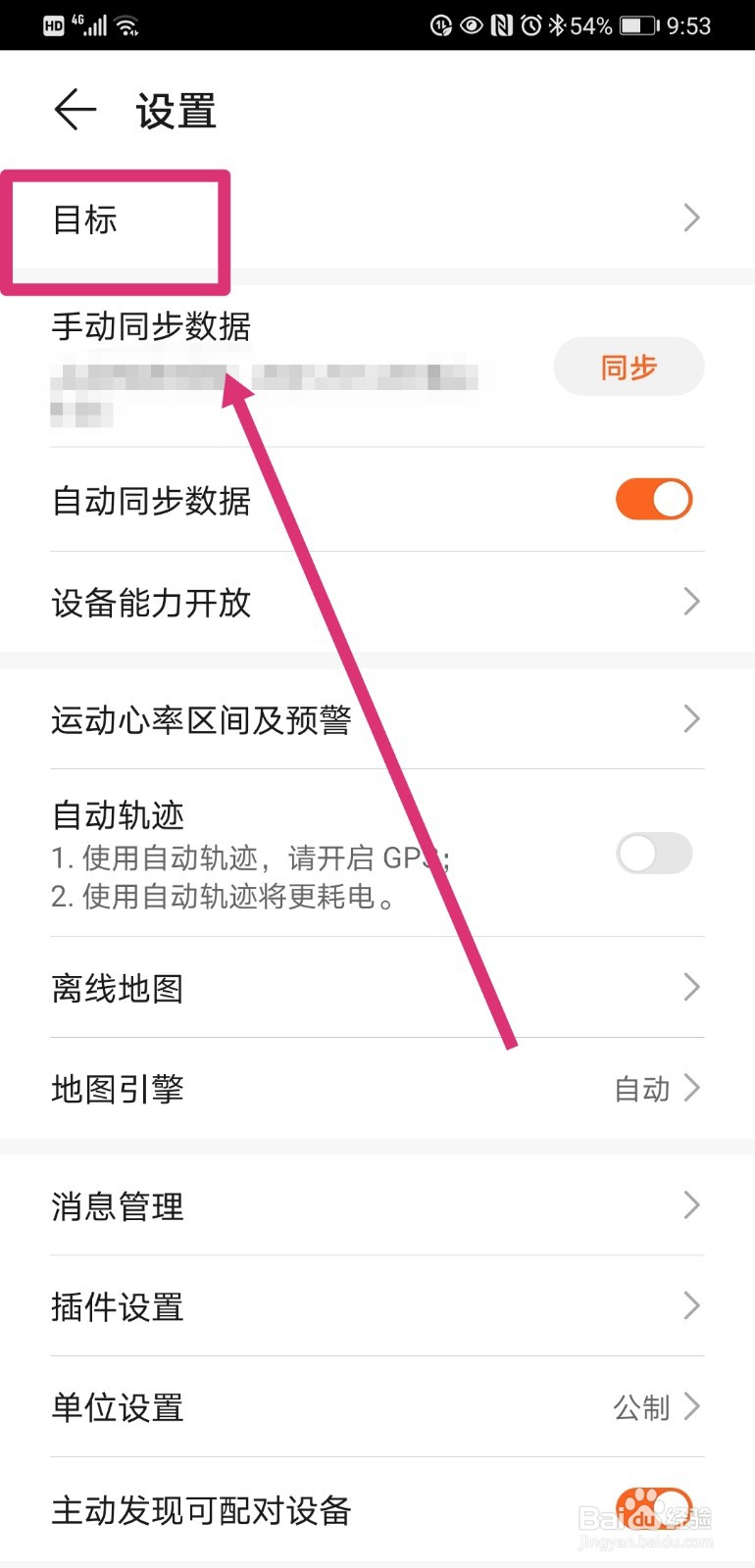The height and width of the screenshot is (1568, 755).
Task: Tap the 同步 button to sync data
Action: 629,366
